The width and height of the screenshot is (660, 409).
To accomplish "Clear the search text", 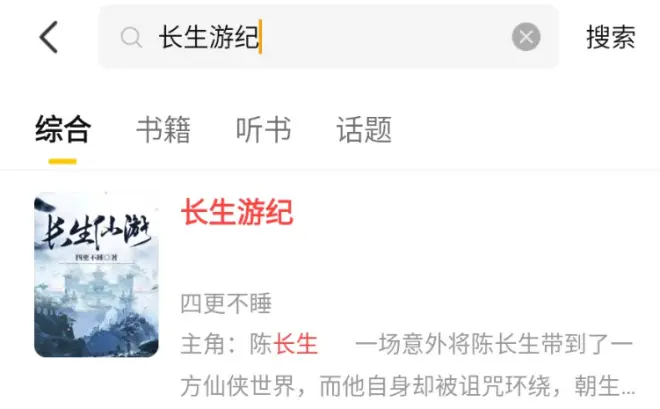I will [x=526, y=38].
